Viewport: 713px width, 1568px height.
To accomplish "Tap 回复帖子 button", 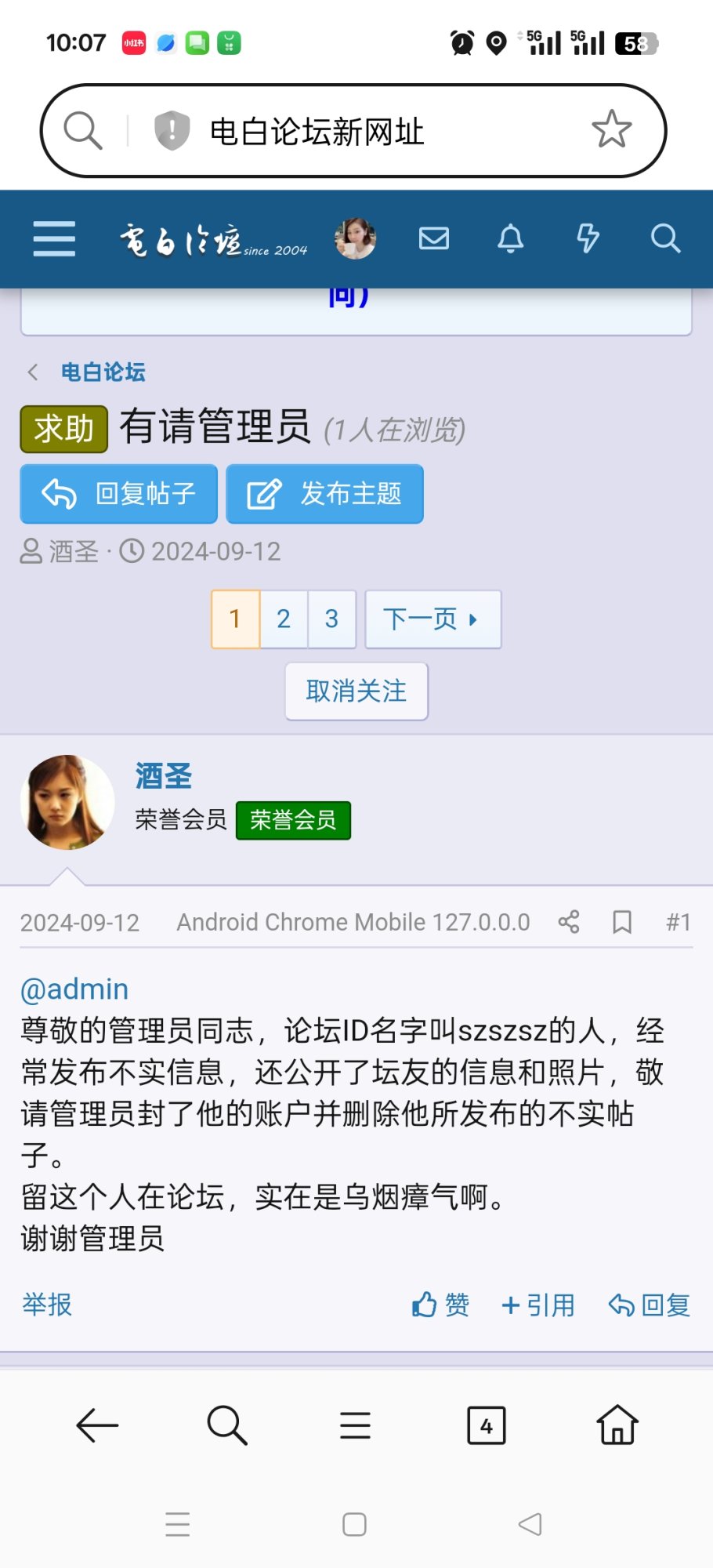I will pos(119,494).
